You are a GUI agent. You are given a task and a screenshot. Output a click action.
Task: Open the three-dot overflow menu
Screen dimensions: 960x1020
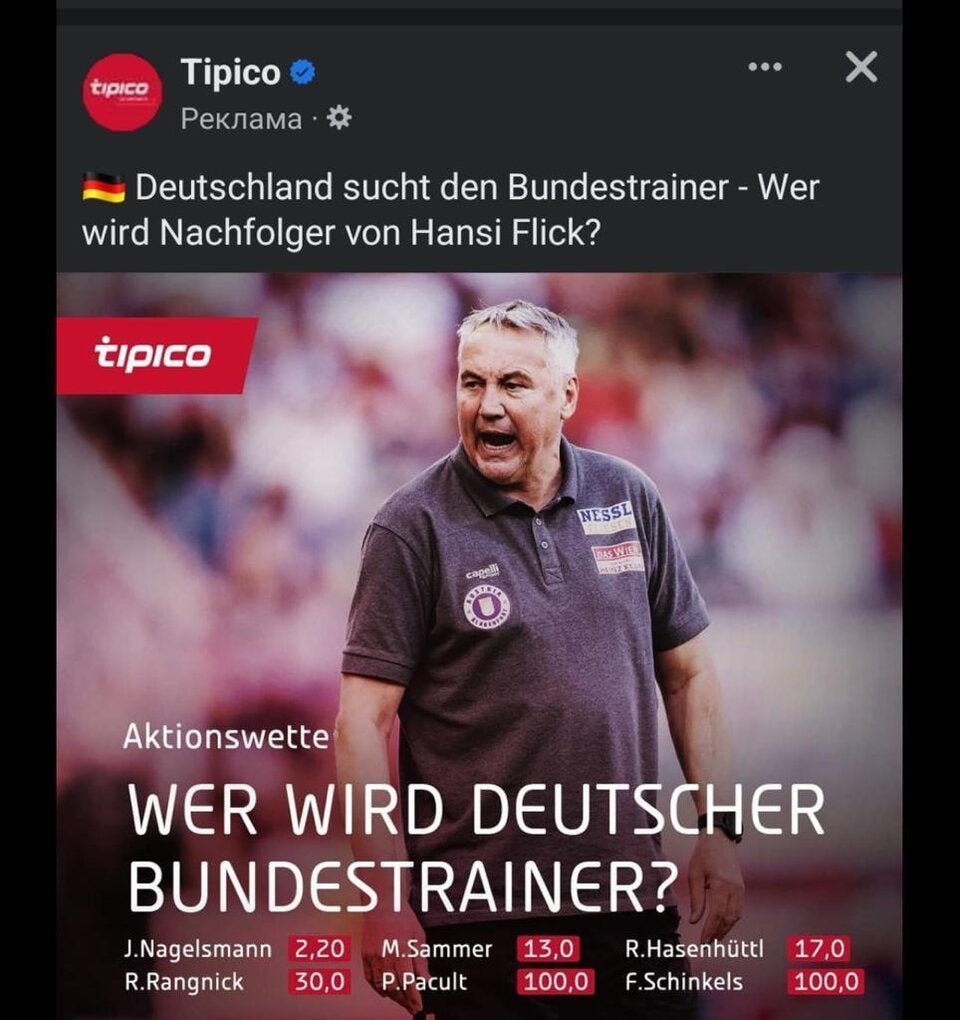pyautogui.click(x=765, y=67)
